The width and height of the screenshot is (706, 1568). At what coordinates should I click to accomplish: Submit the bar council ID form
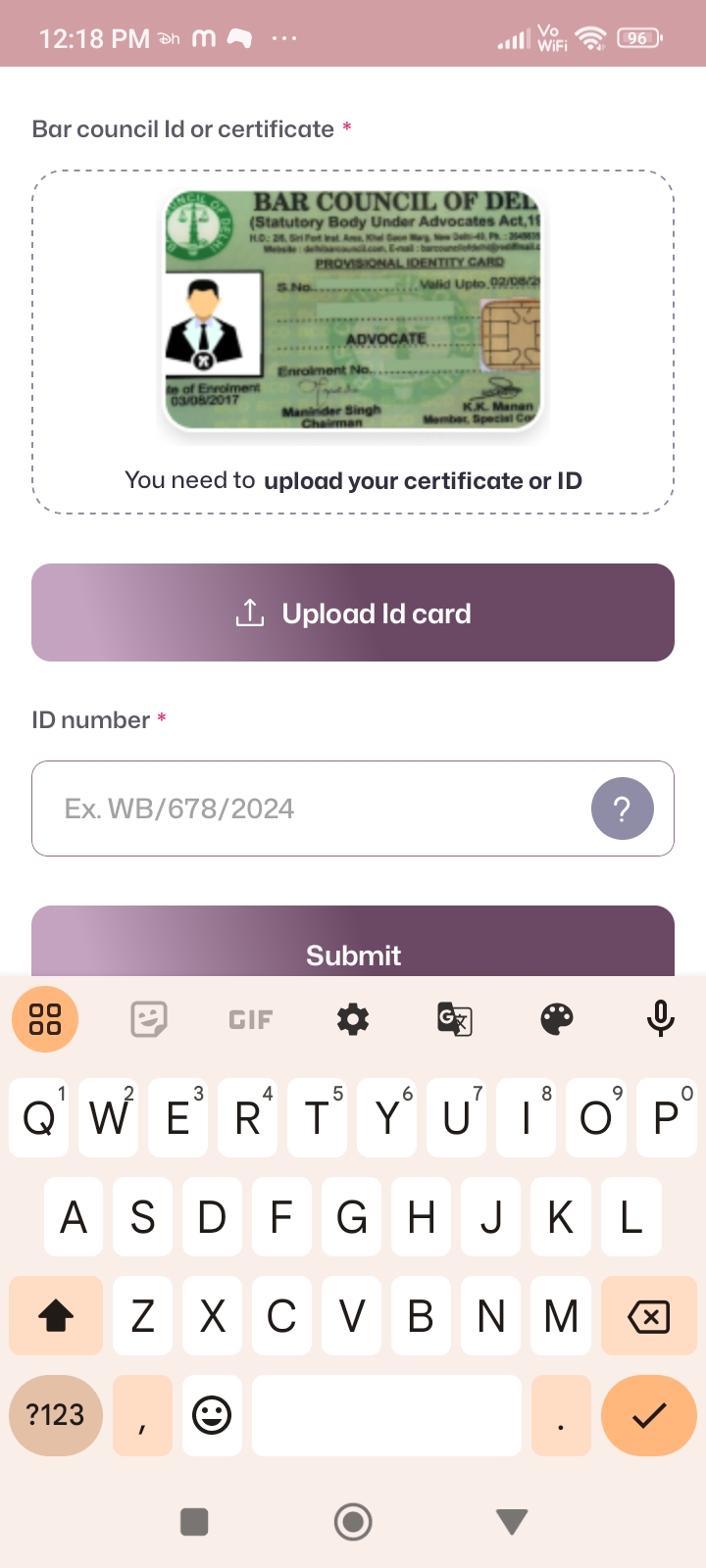tap(353, 947)
